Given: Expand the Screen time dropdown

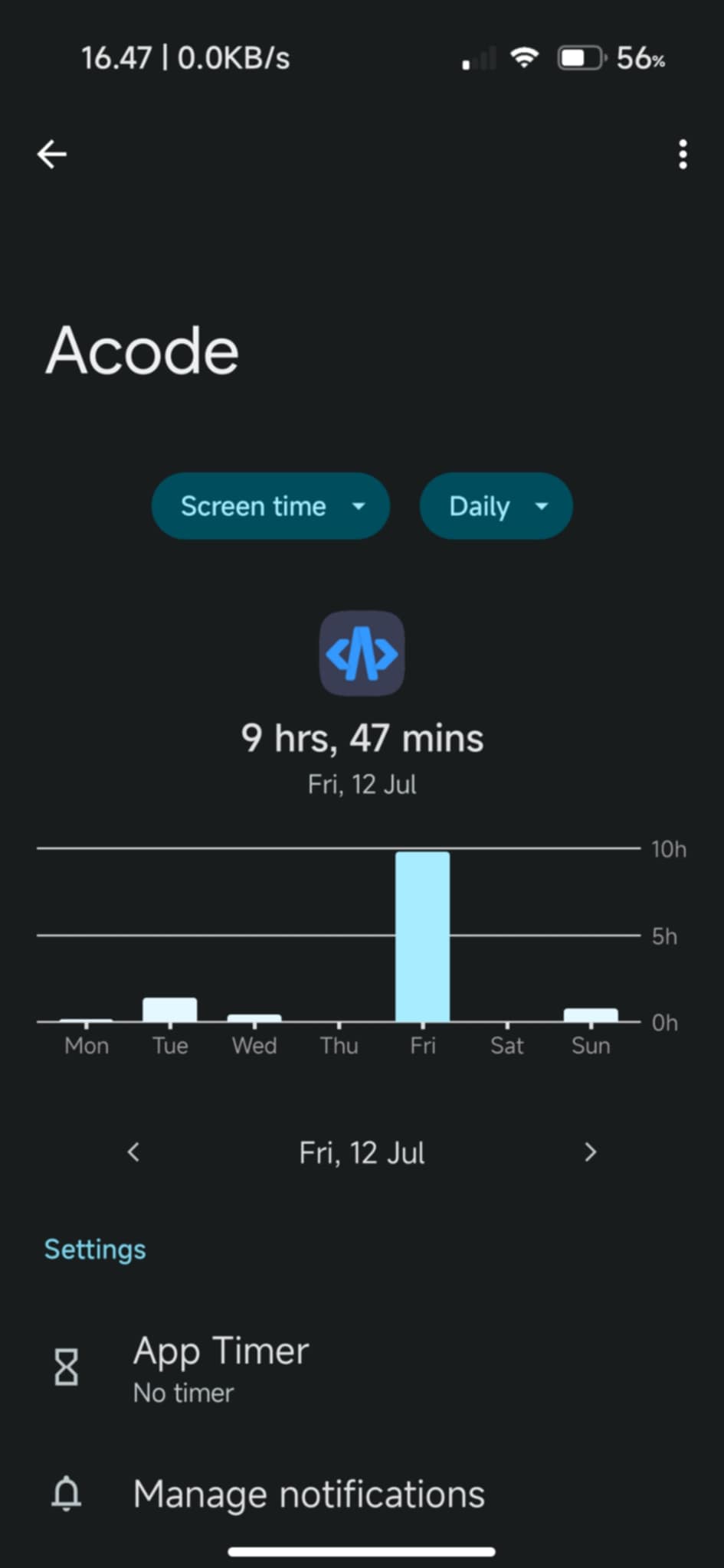Looking at the screenshot, I should [x=271, y=506].
